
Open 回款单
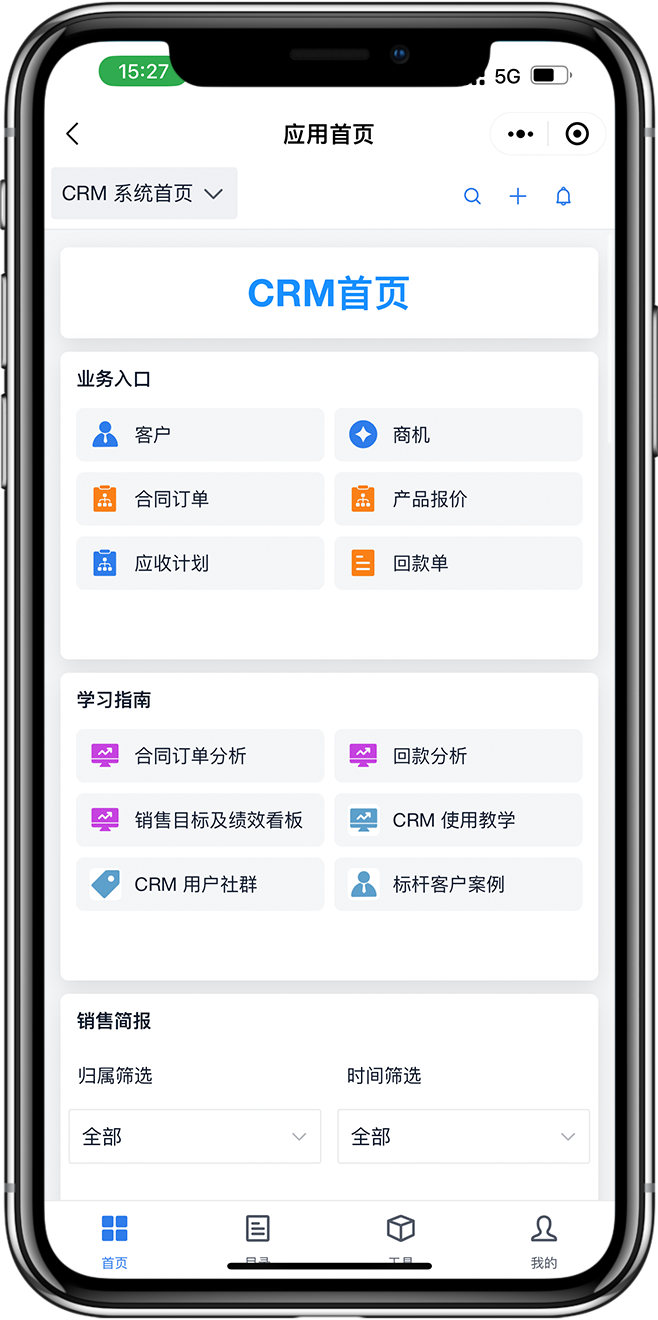tap(458, 563)
